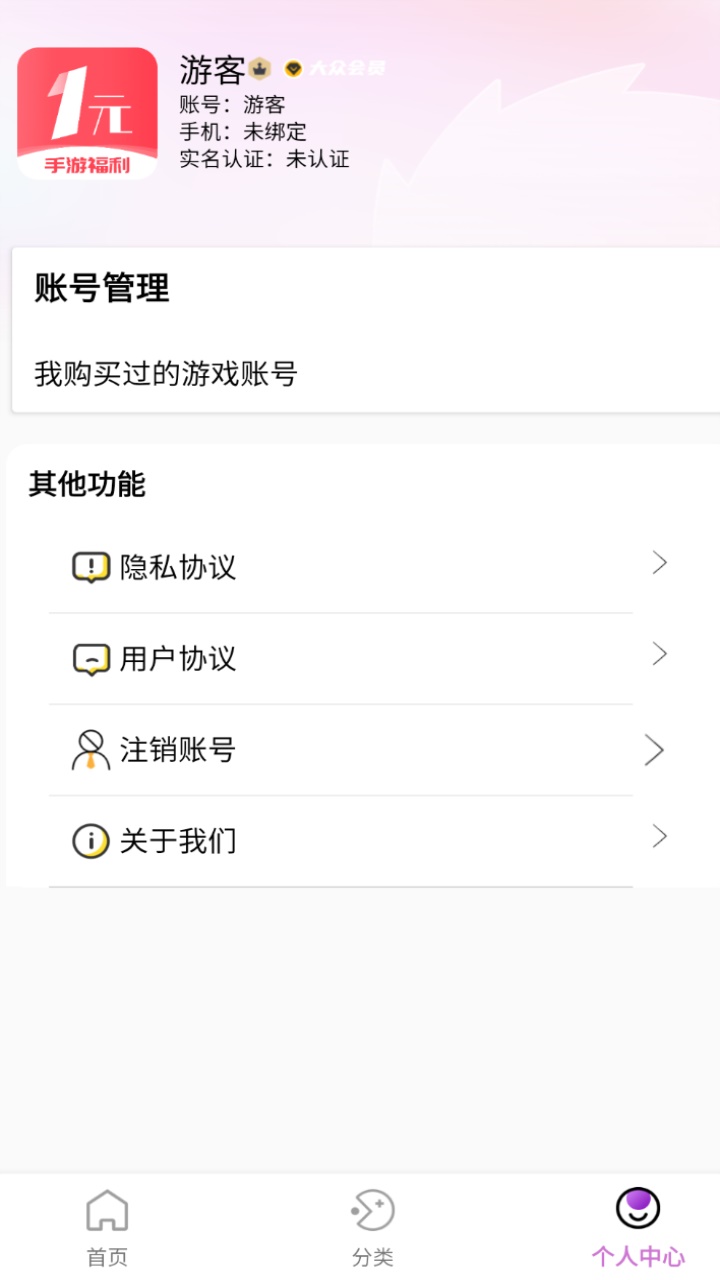Tap the 首页 home icon in bottom navigation
This screenshot has height=1280, width=720.
[x=106, y=1210]
